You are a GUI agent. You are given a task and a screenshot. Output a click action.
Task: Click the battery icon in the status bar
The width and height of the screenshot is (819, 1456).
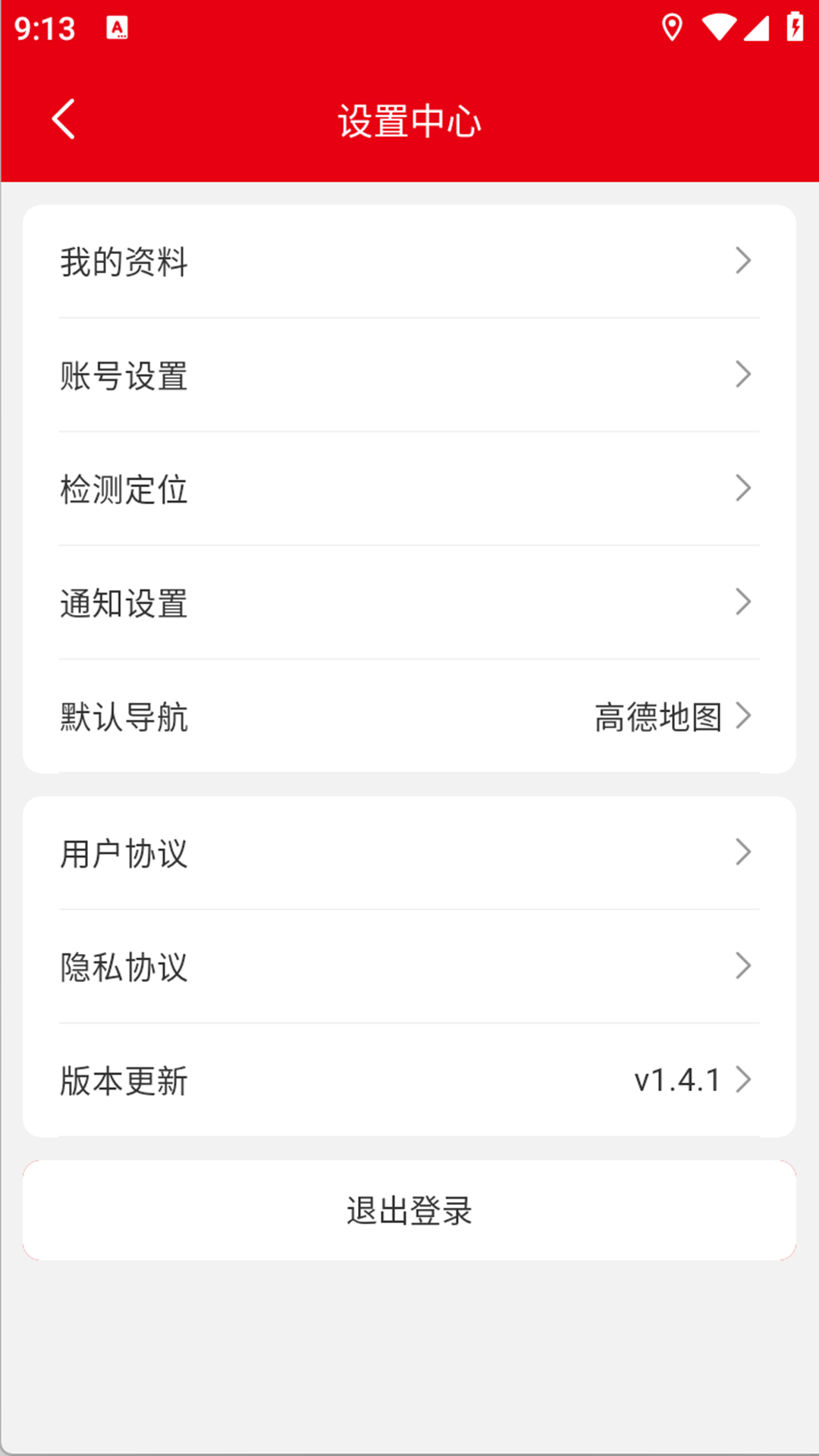click(792, 27)
